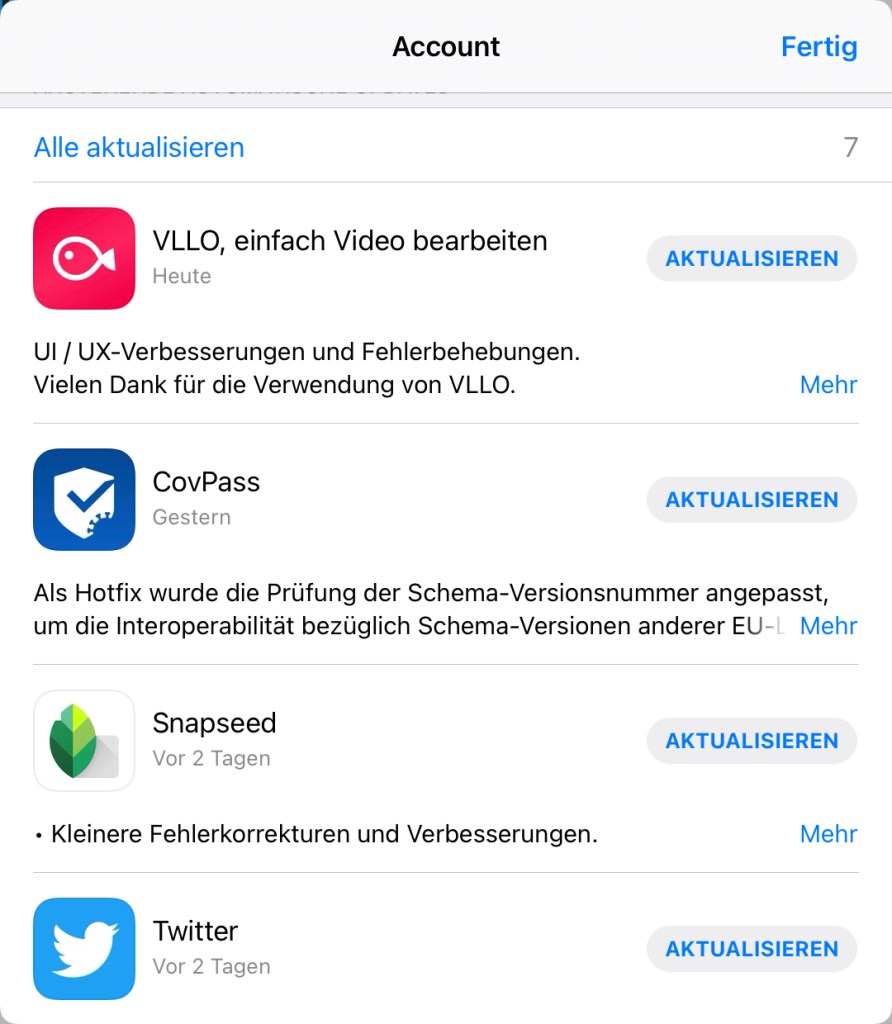Update the Snapseed app
The height and width of the screenshot is (1024, 892).
click(751, 741)
